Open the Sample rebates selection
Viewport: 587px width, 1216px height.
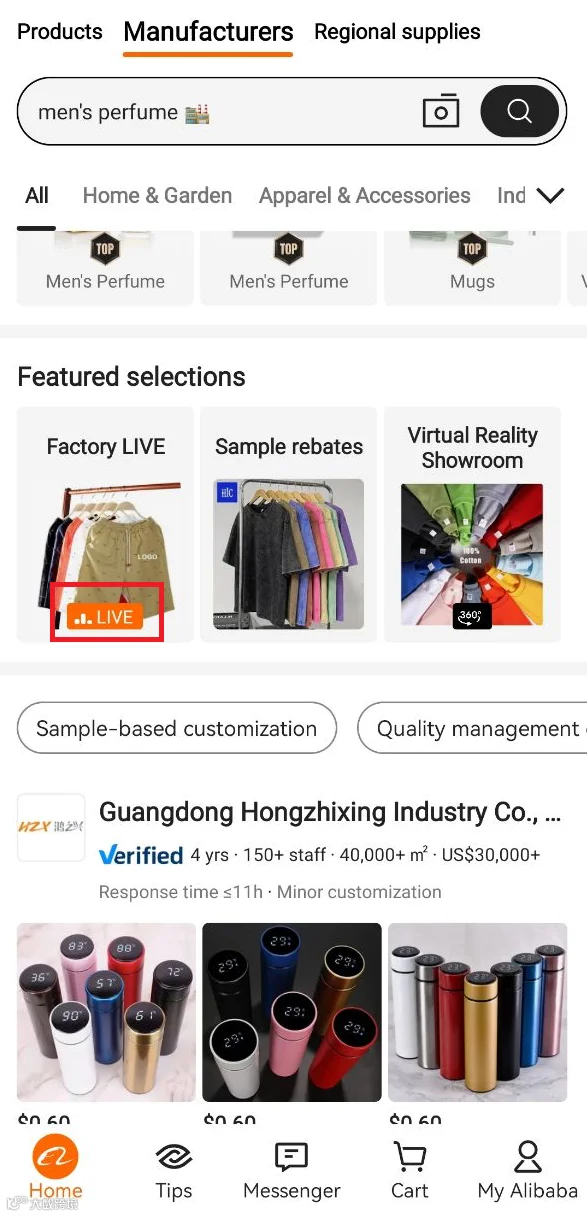(289, 524)
